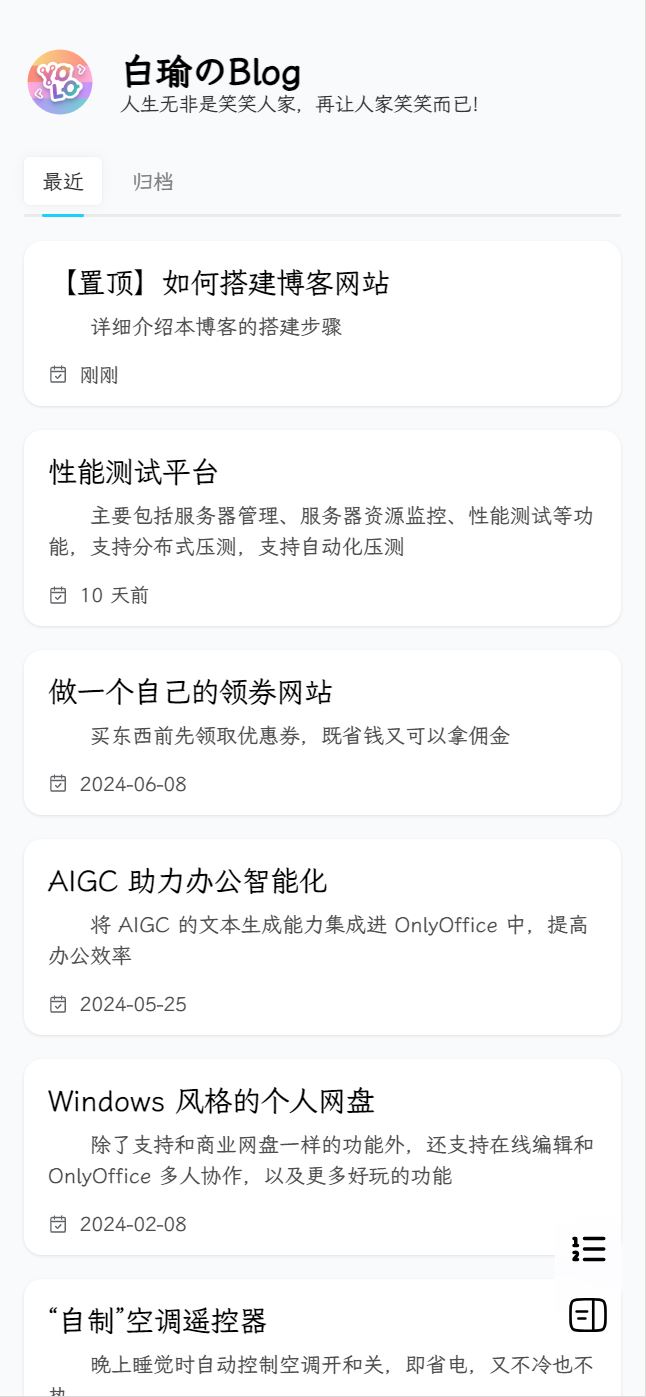Viewport: 646px width, 1397px height.
Task: Tap the YOLO blog avatar
Action: tap(60, 82)
